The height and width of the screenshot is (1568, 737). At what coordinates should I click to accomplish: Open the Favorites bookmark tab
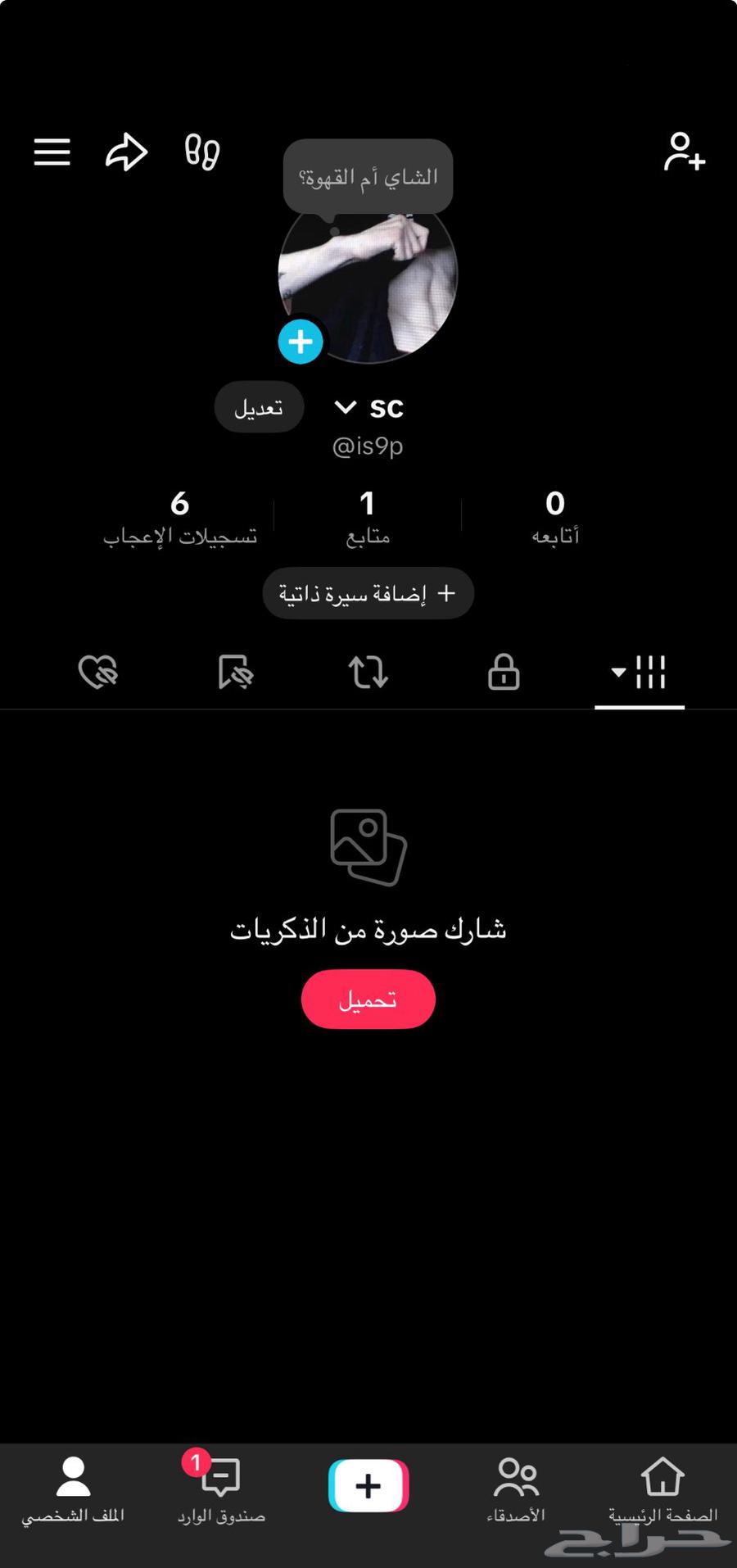pos(234,672)
